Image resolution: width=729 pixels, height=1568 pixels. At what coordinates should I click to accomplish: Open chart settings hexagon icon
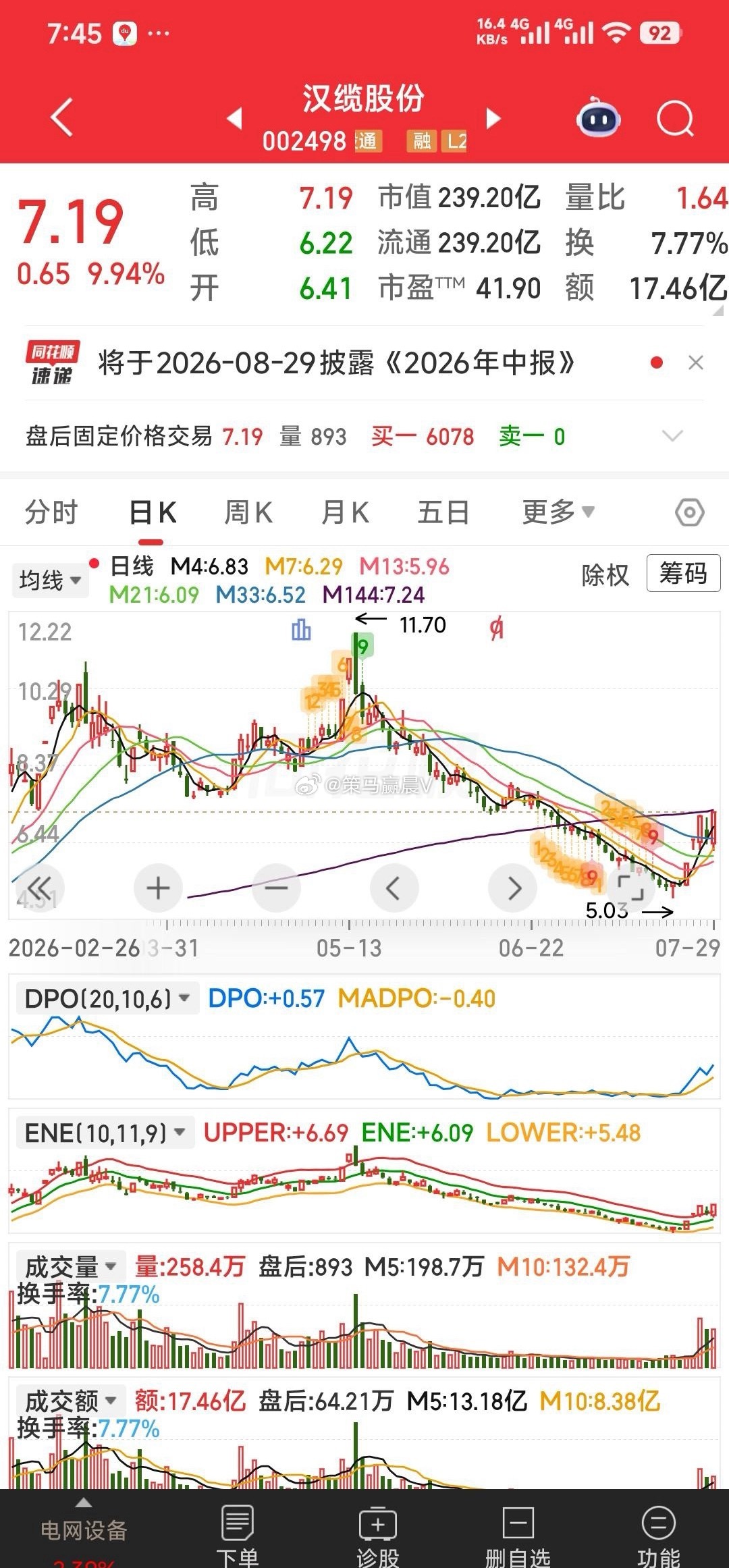click(x=690, y=513)
